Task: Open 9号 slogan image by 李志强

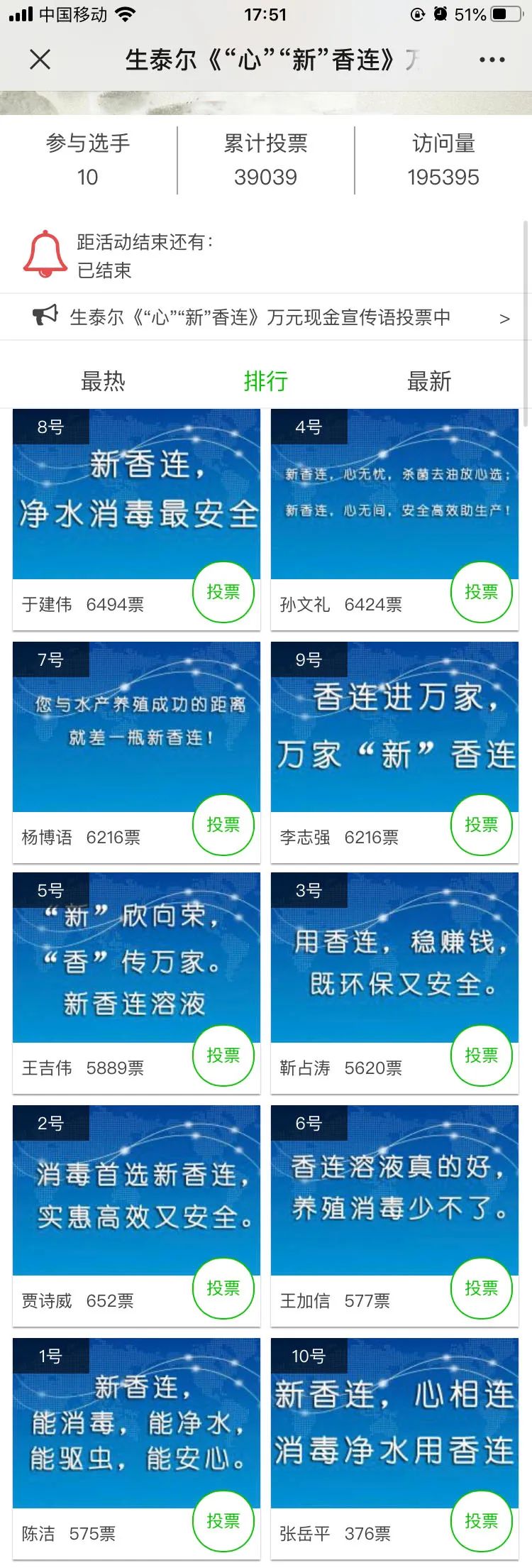Action: pyautogui.click(x=394, y=727)
